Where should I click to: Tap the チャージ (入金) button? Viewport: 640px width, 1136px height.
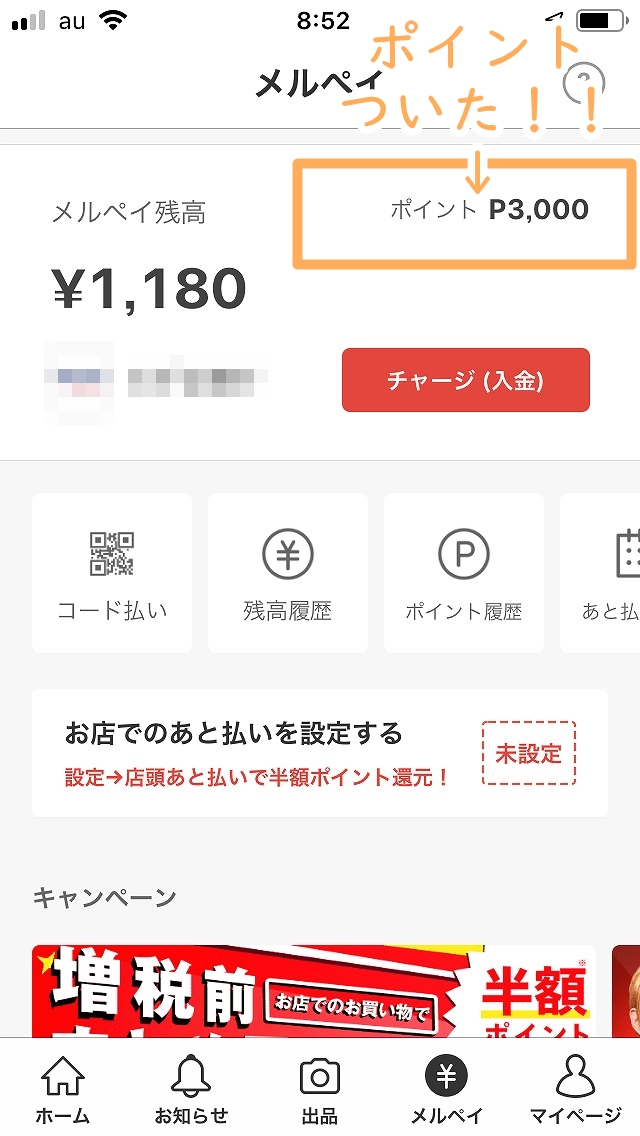point(465,380)
